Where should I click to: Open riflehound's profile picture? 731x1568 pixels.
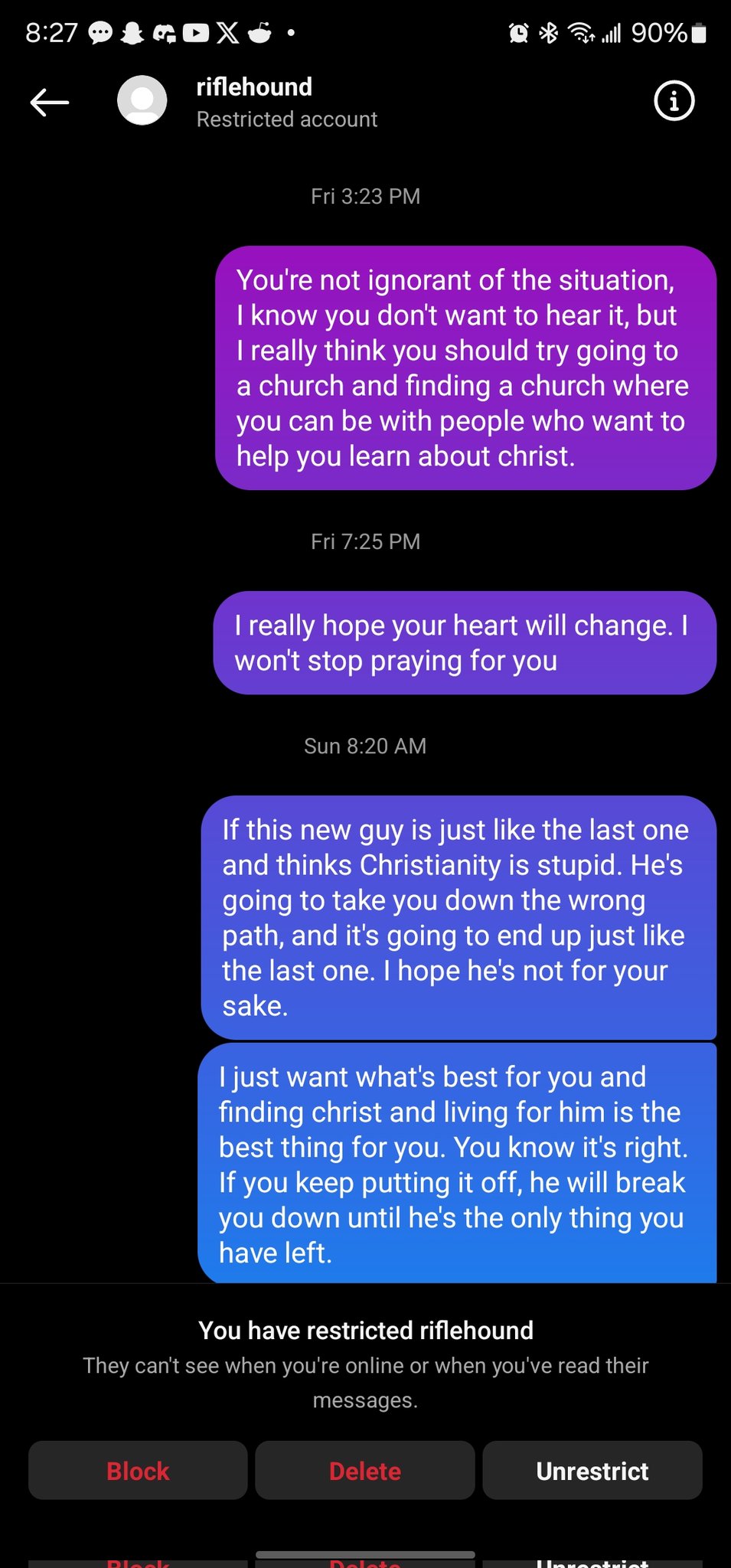(x=142, y=101)
